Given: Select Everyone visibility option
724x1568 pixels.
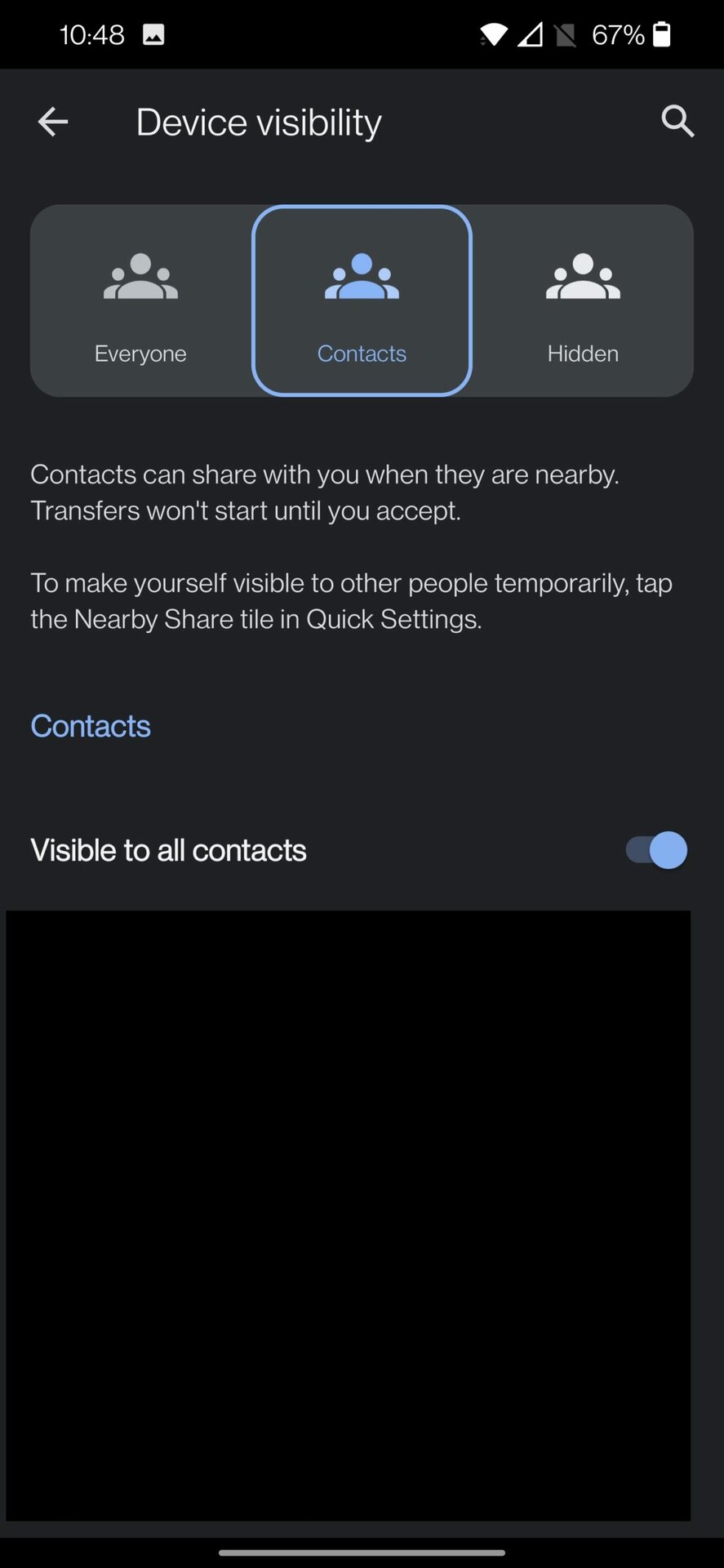Looking at the screenshot, I should pos(140,301).
